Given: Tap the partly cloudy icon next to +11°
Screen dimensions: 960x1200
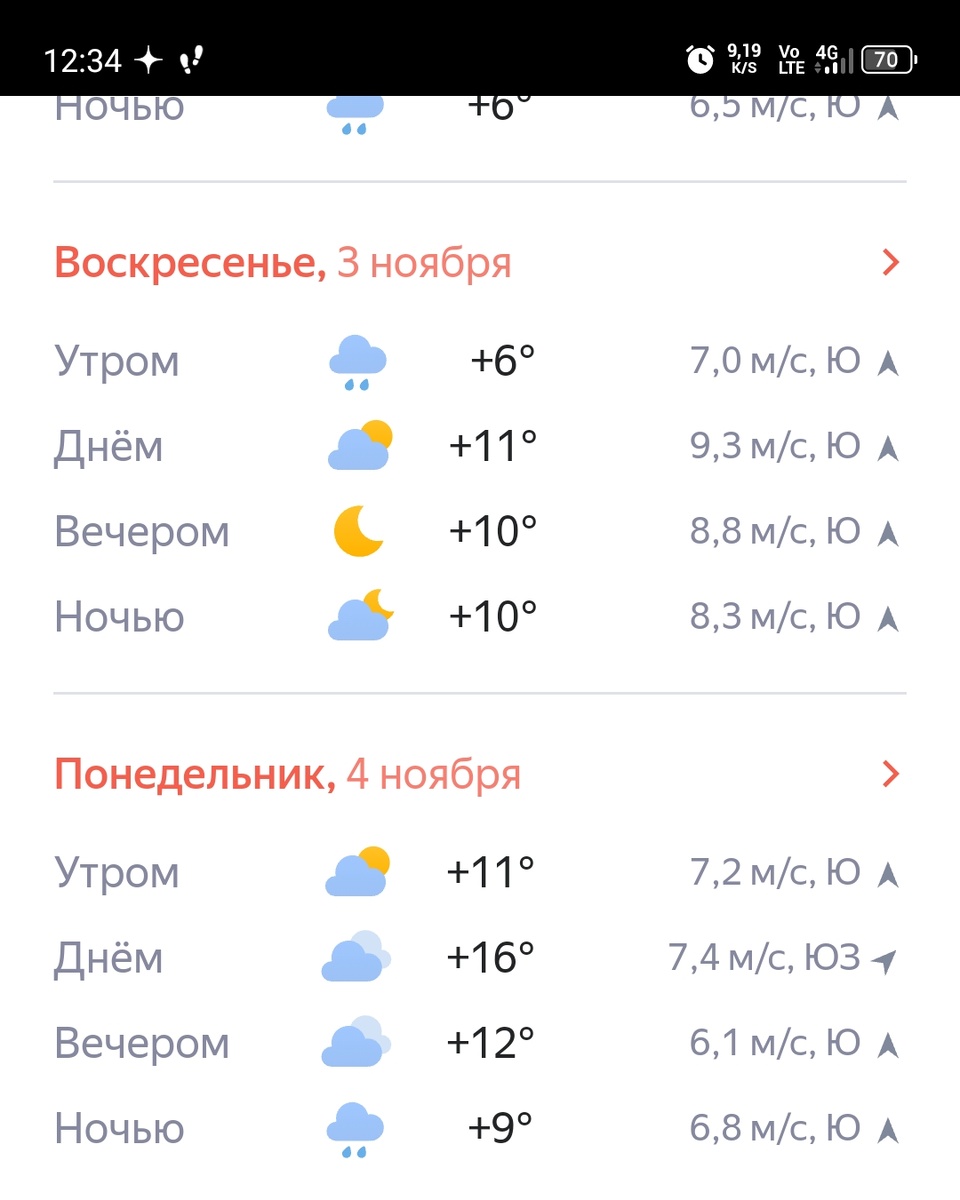Looking at the screenshot, I should [357, 447].
